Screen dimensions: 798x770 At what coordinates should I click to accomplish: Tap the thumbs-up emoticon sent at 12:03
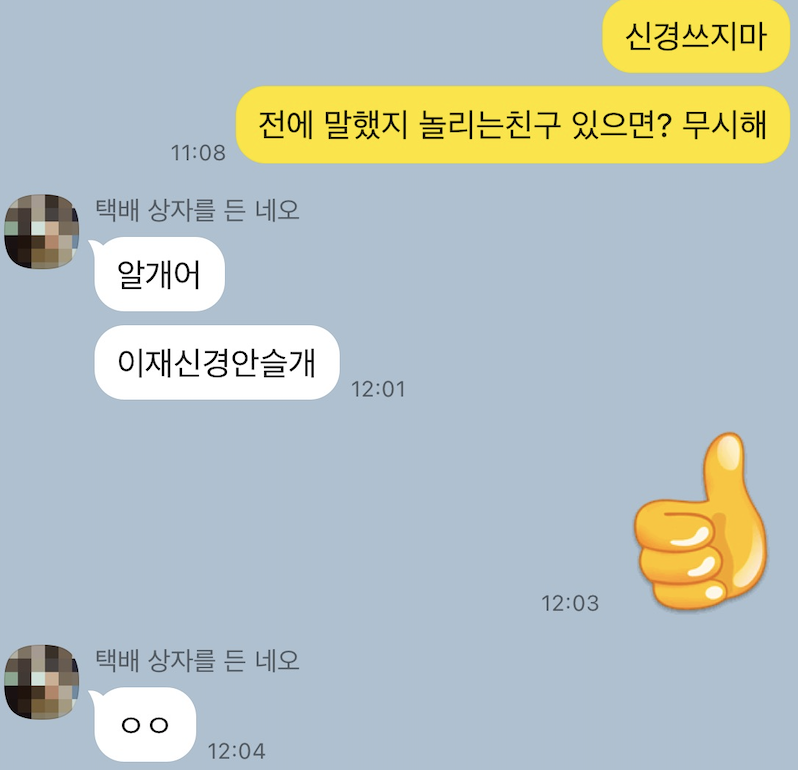click(701, 522)
